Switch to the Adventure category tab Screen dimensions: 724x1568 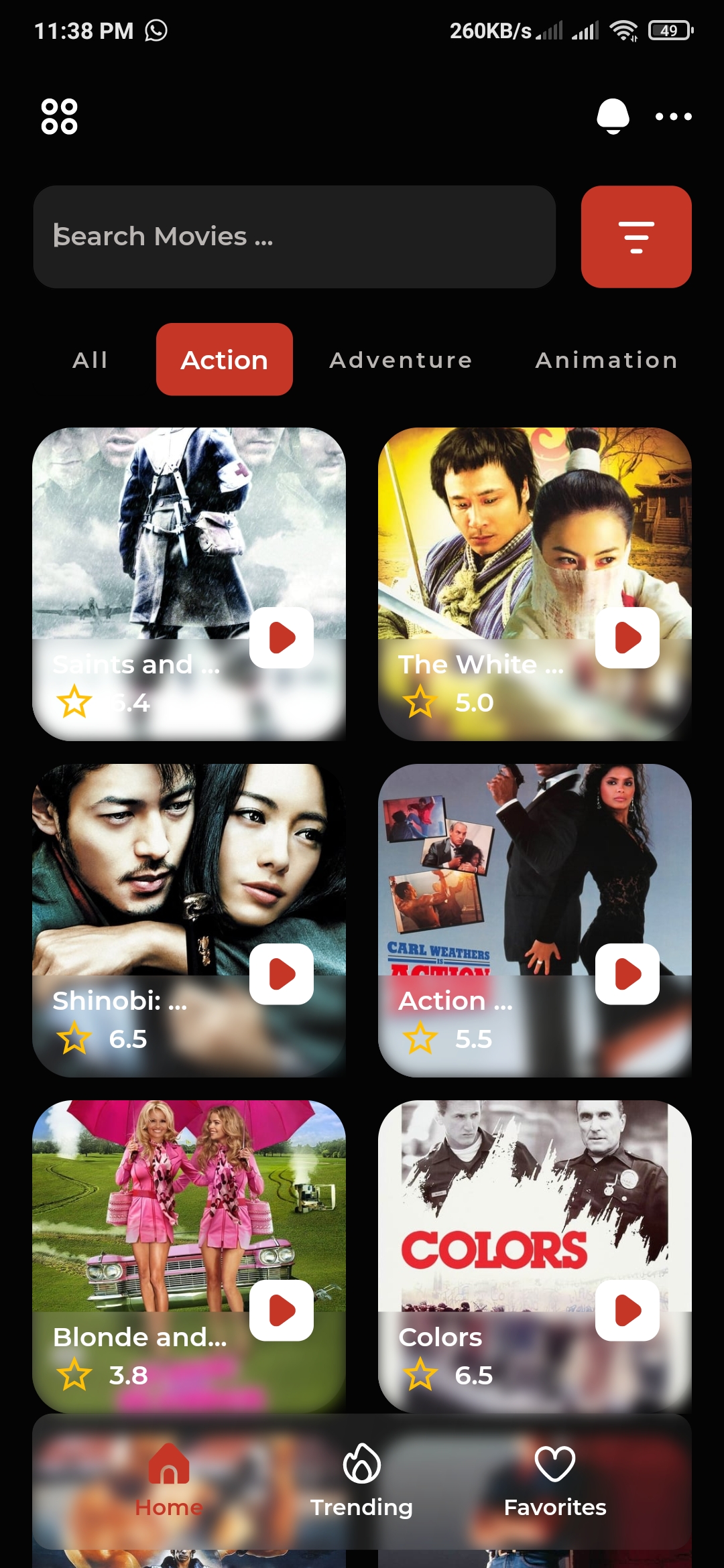pyautogui.click(x=400, y=359)
